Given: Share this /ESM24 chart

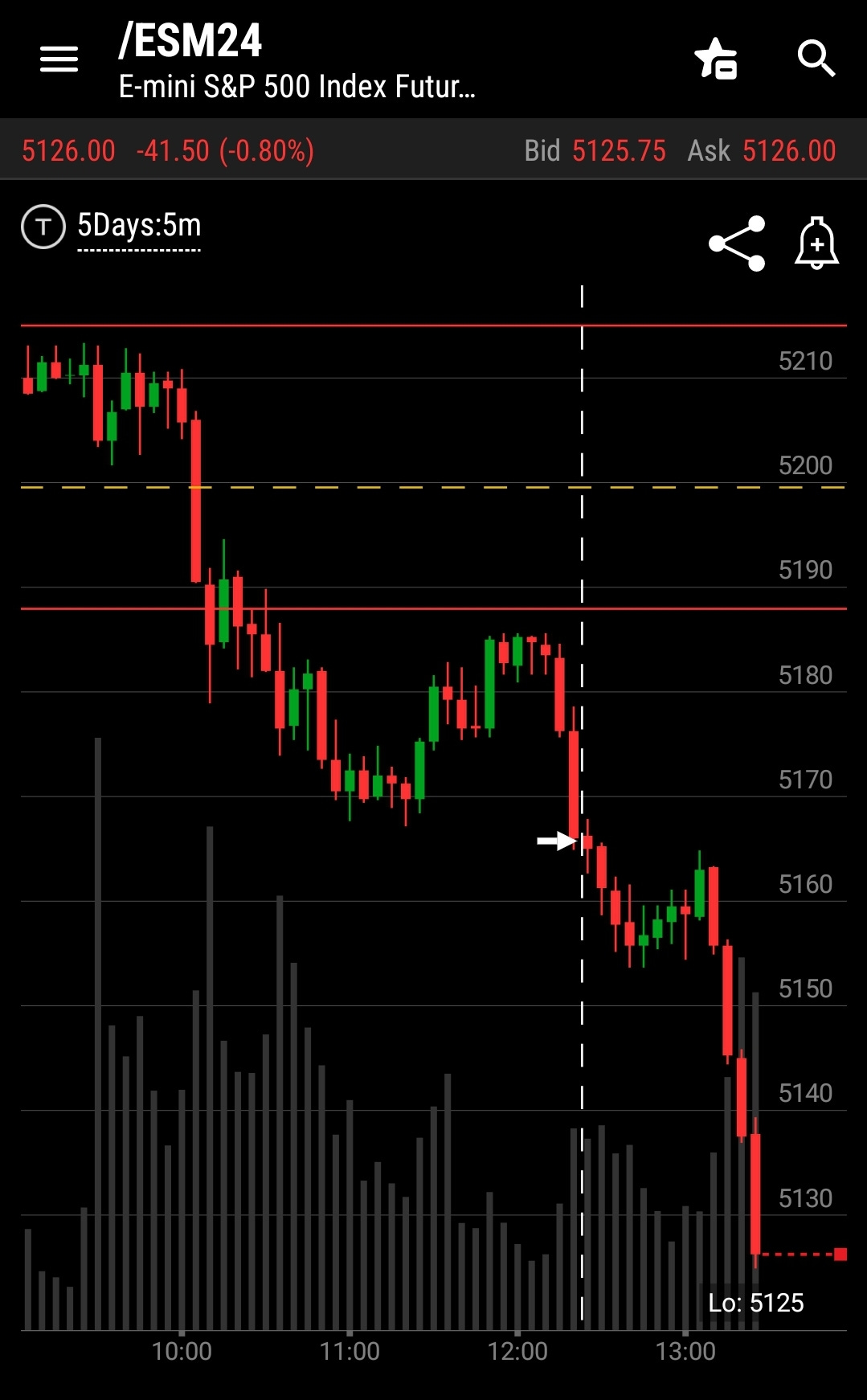Looking at the screenshot, I should (x=737, y=243).
